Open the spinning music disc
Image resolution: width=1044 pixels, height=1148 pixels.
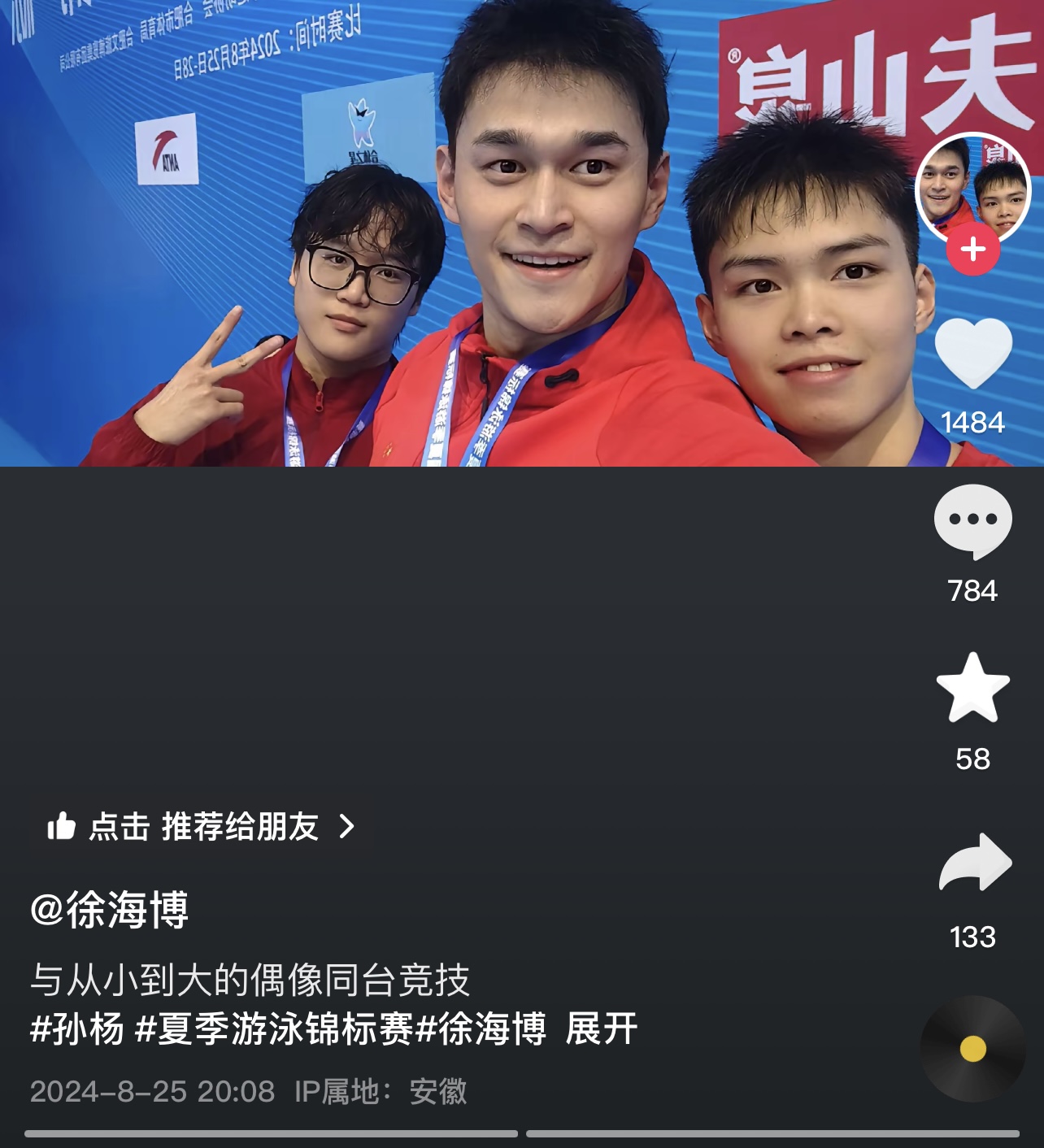[x=972, y=1049]
